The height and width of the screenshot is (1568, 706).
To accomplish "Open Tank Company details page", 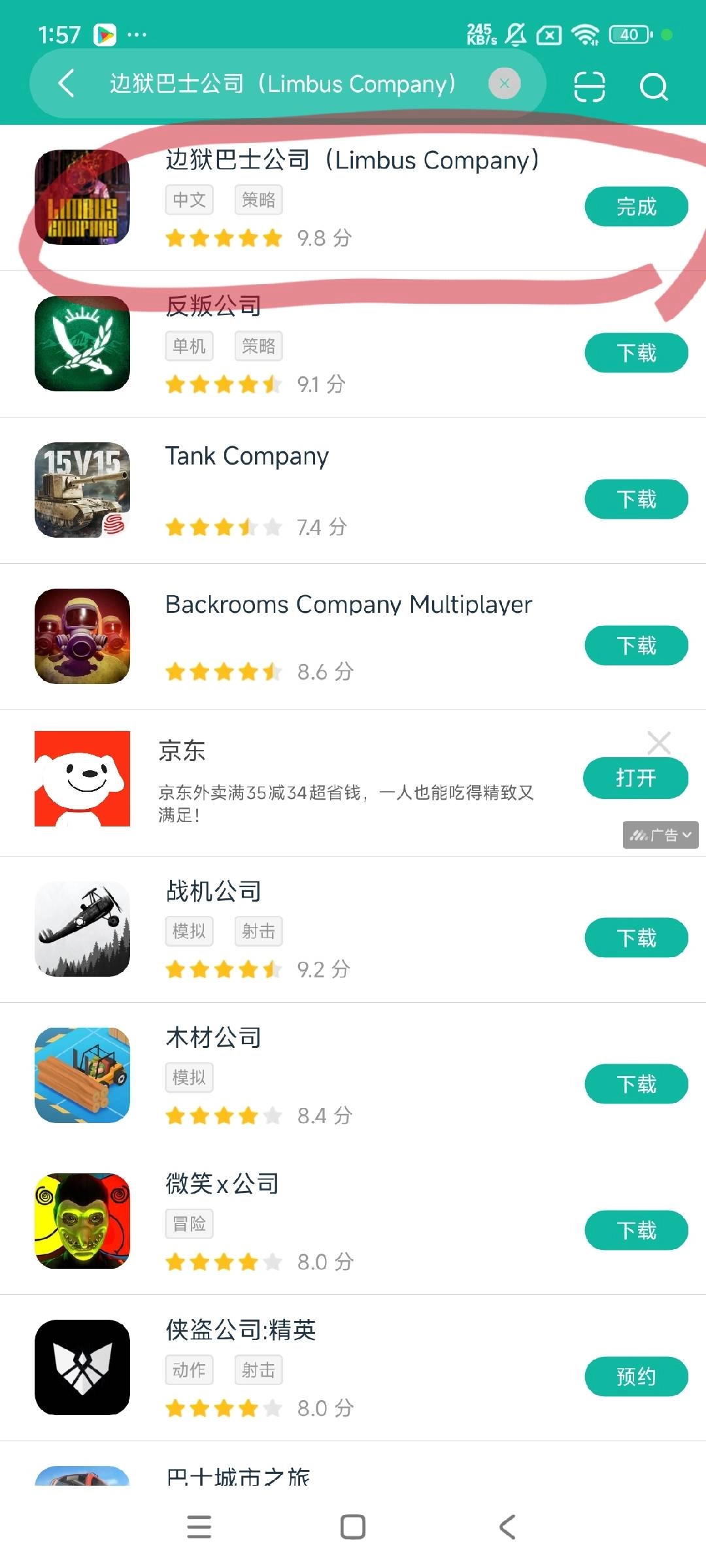I will [246, 456].
